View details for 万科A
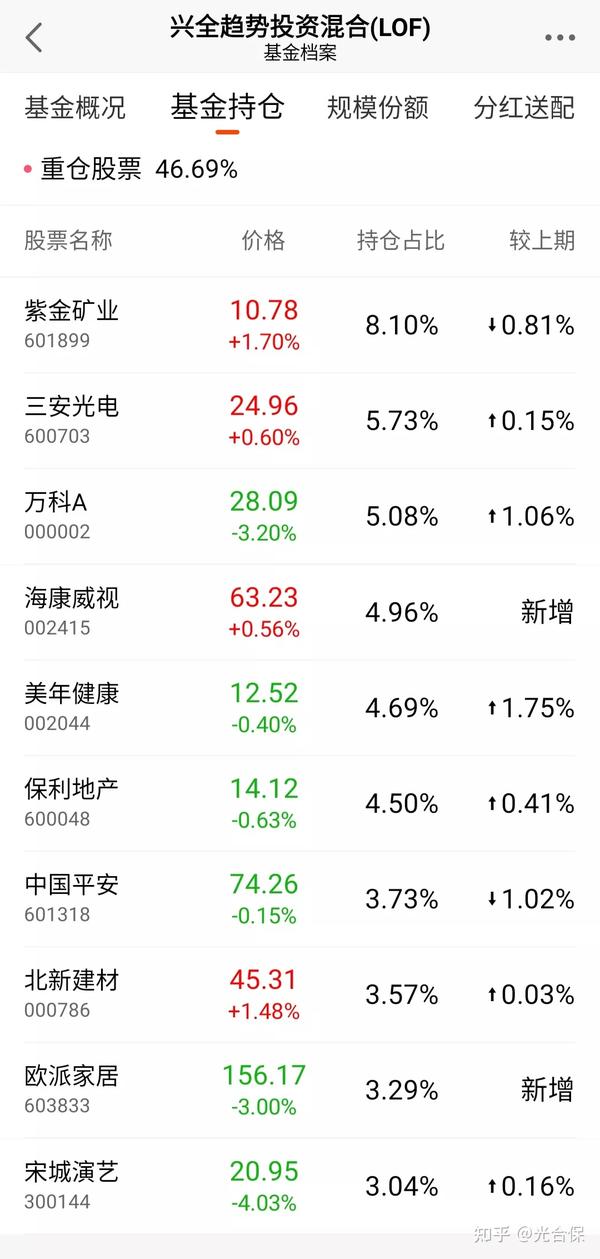The width and height of the screenshot is (600, 1259). click(x=300, y=517)
